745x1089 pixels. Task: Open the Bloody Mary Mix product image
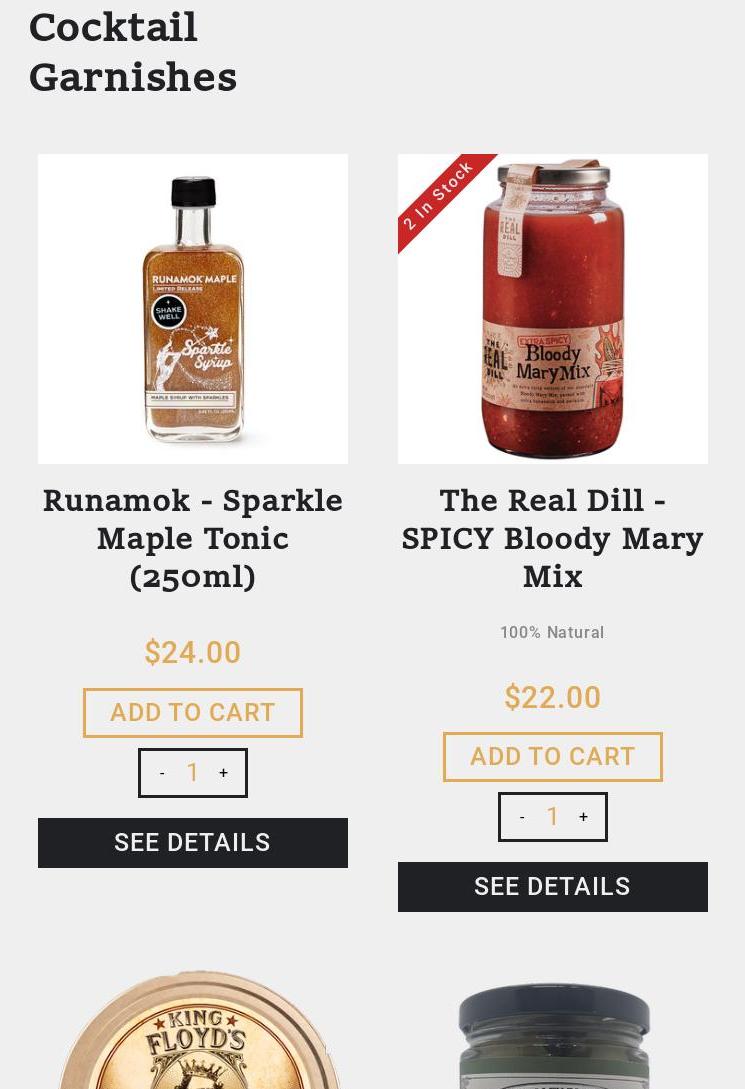coord(552,308)
